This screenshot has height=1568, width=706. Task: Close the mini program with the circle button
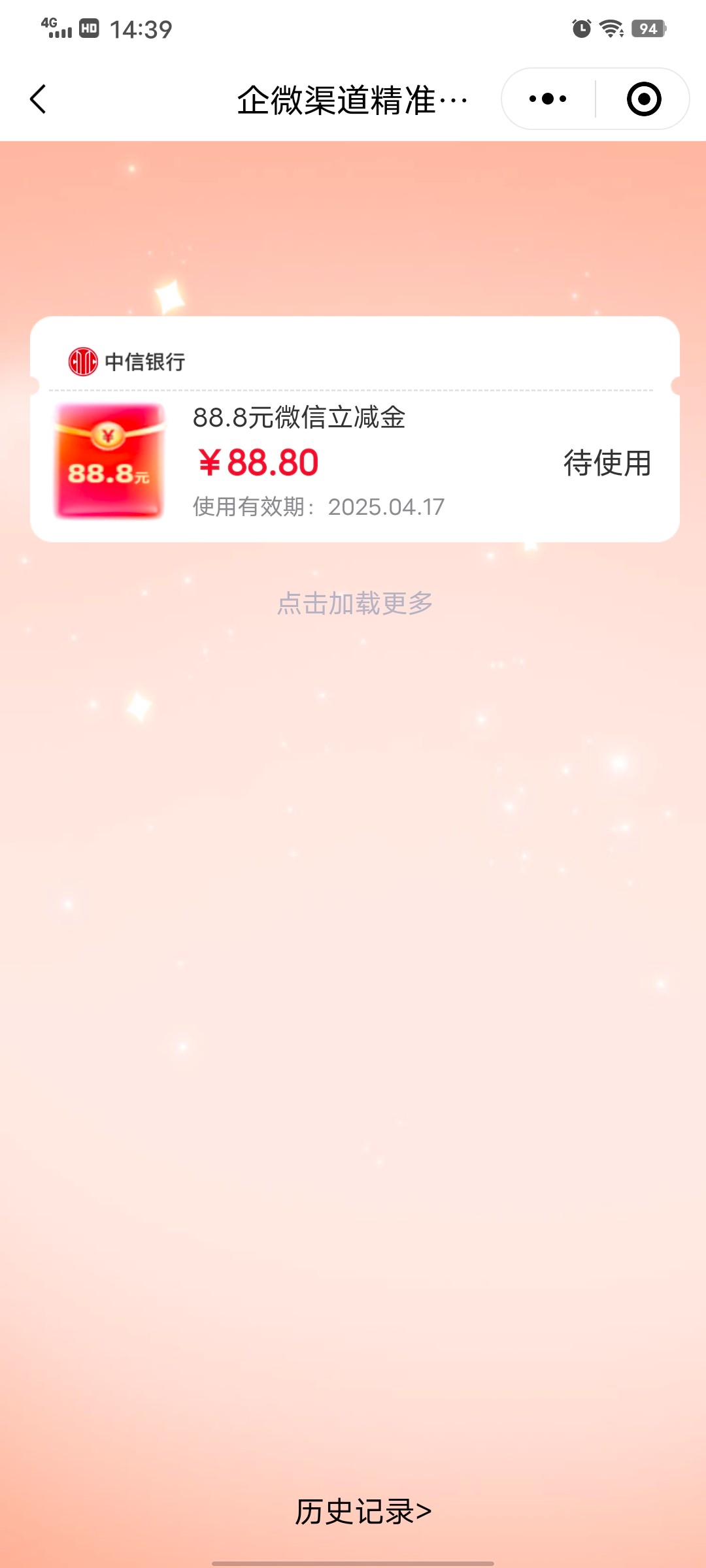tap(643, 99)
